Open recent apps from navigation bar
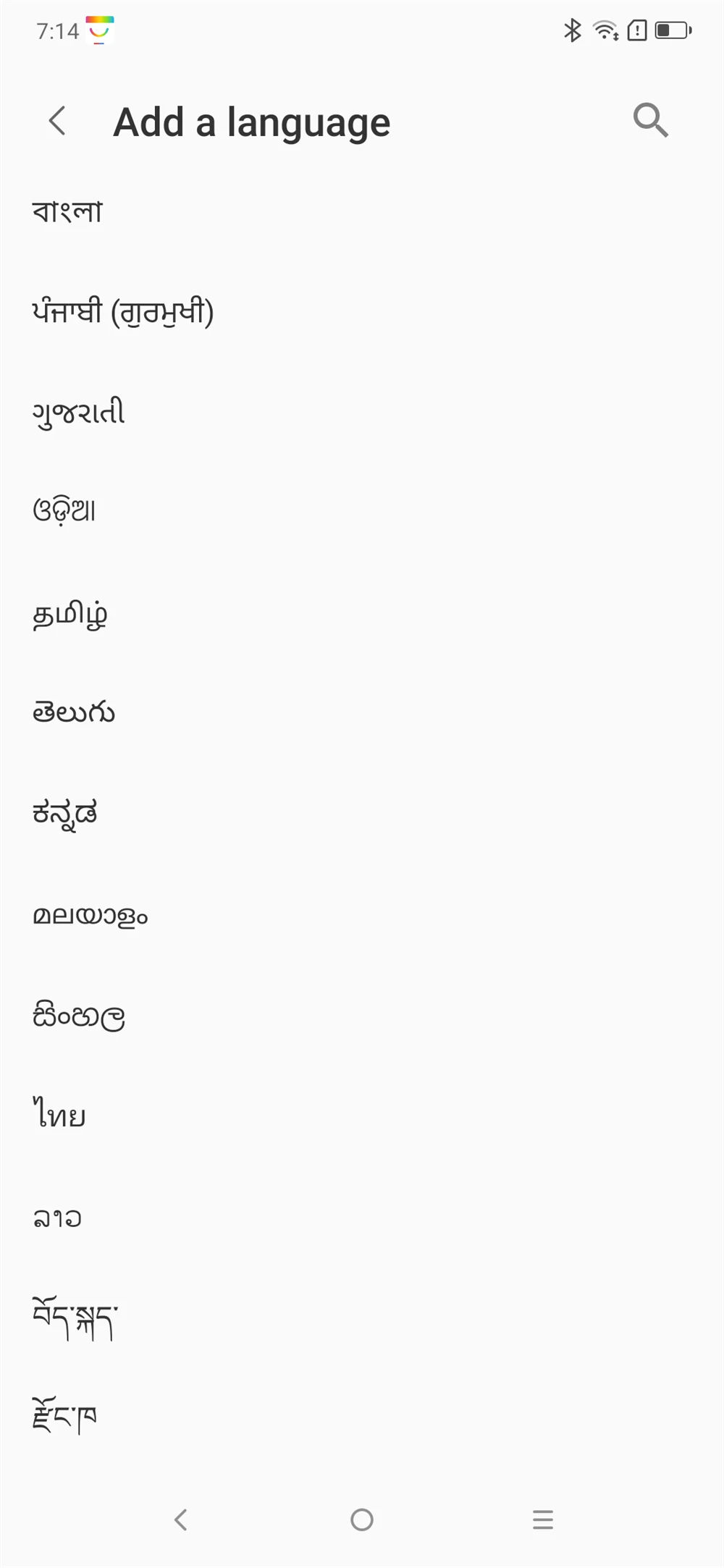The image size is (724, 1568). (543, 1519)
